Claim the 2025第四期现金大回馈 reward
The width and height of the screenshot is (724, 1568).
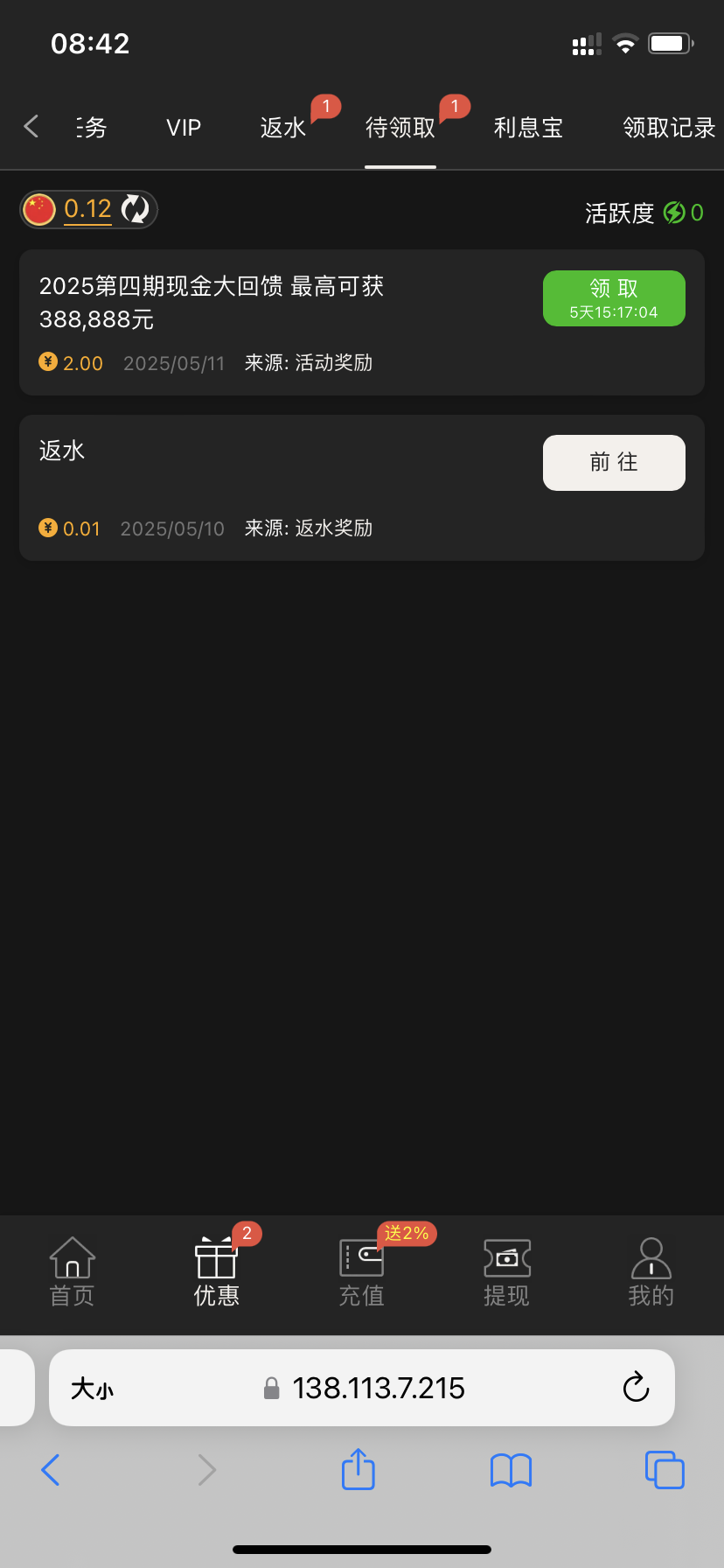pyautogui.click(x=614, y=298)
